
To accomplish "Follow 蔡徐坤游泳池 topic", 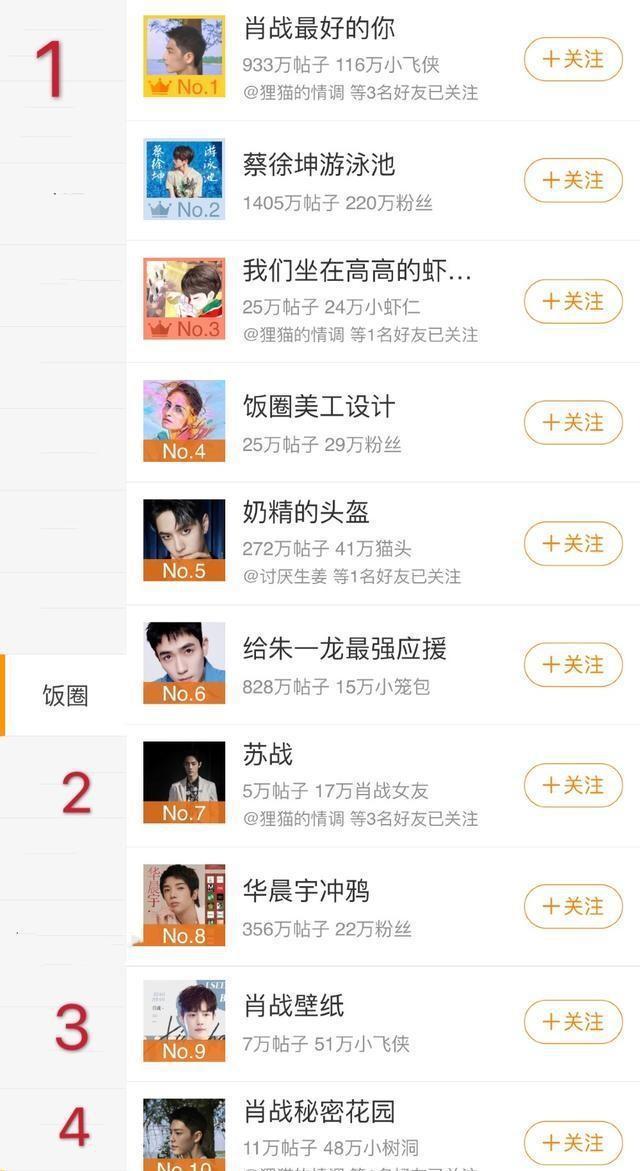I will (x=573, y=180).
